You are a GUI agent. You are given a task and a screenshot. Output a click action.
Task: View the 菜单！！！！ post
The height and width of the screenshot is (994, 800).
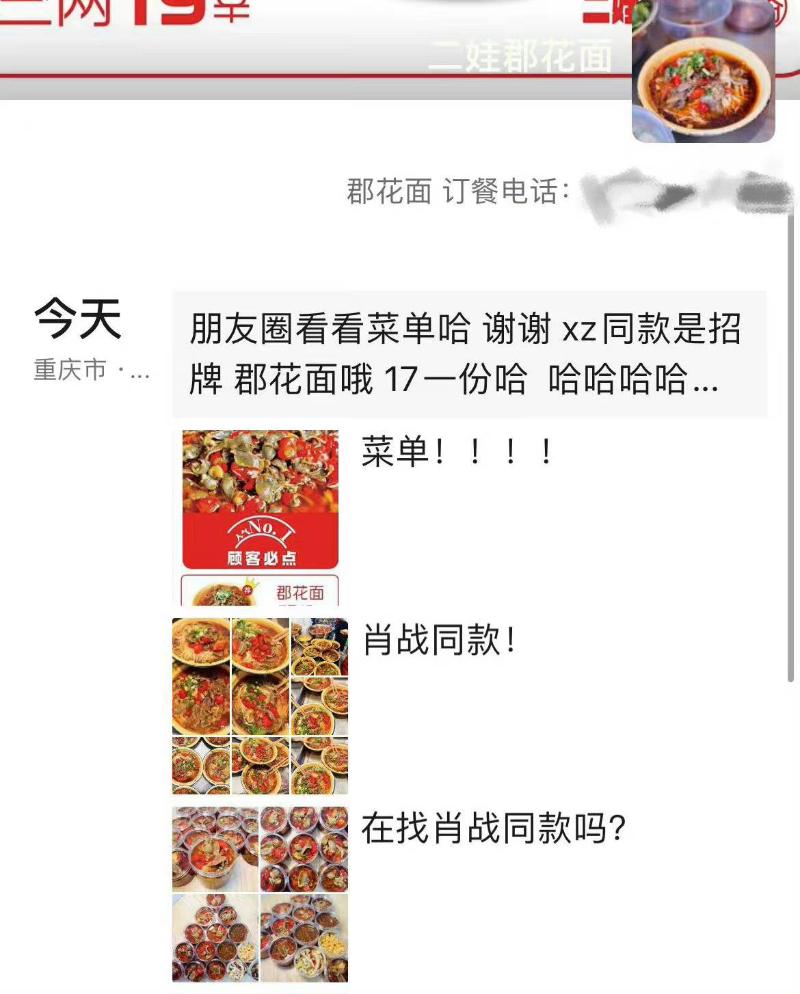point(260,517)
